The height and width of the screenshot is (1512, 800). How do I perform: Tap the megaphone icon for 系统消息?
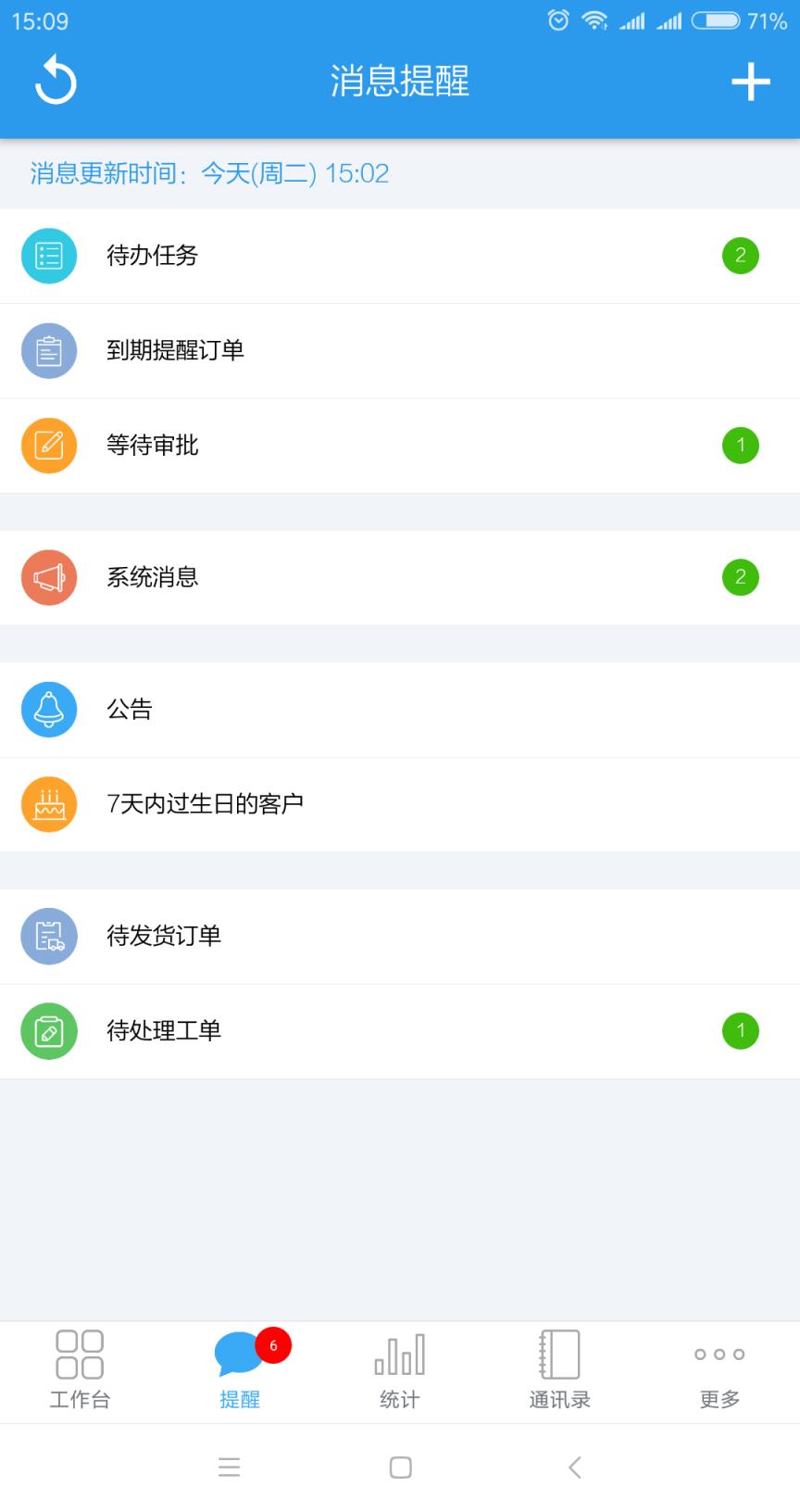pyautogui.click(x=48, y=577)
